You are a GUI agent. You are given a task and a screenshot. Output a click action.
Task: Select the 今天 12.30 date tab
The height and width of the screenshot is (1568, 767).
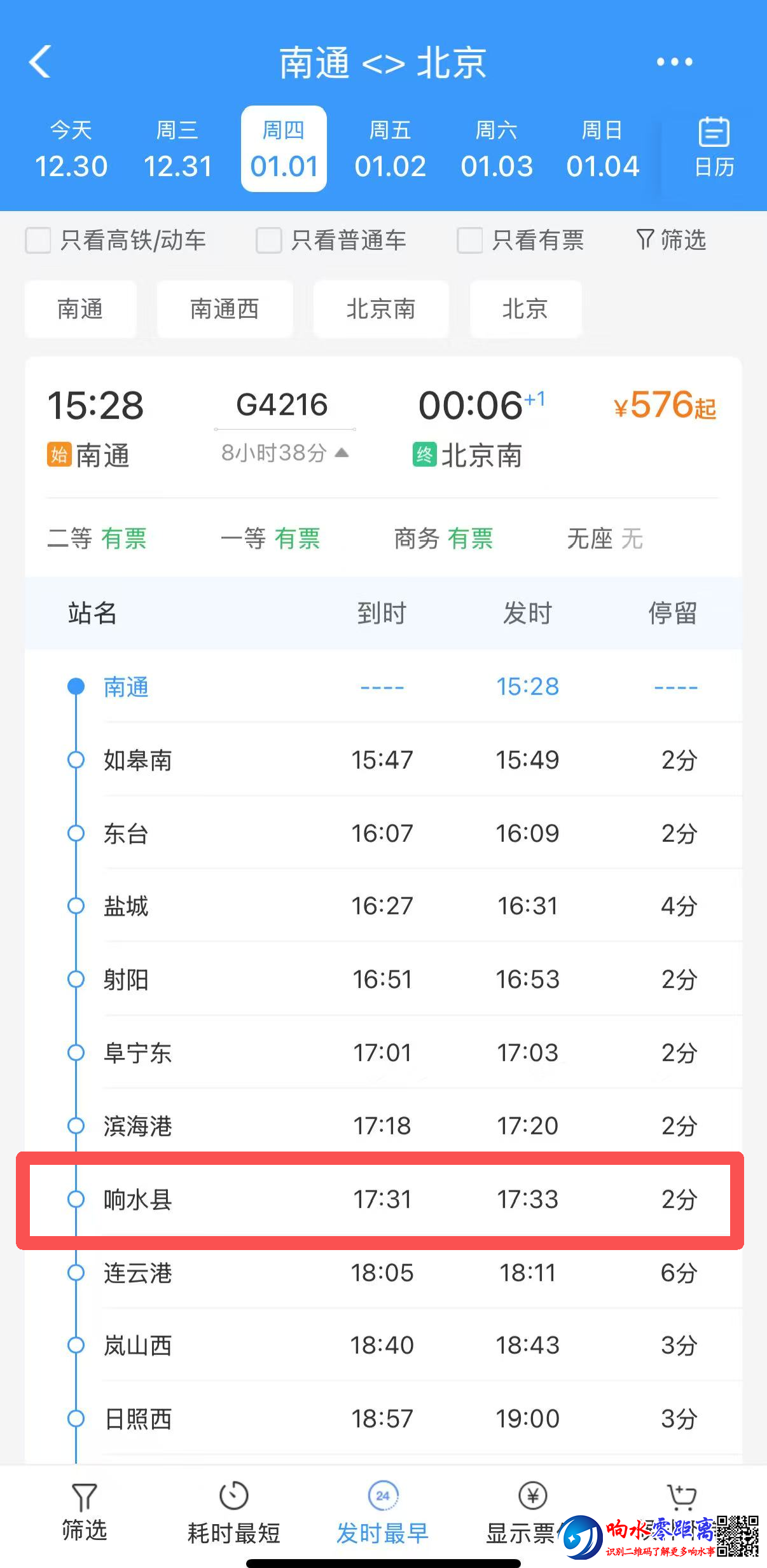click(71, 148)
